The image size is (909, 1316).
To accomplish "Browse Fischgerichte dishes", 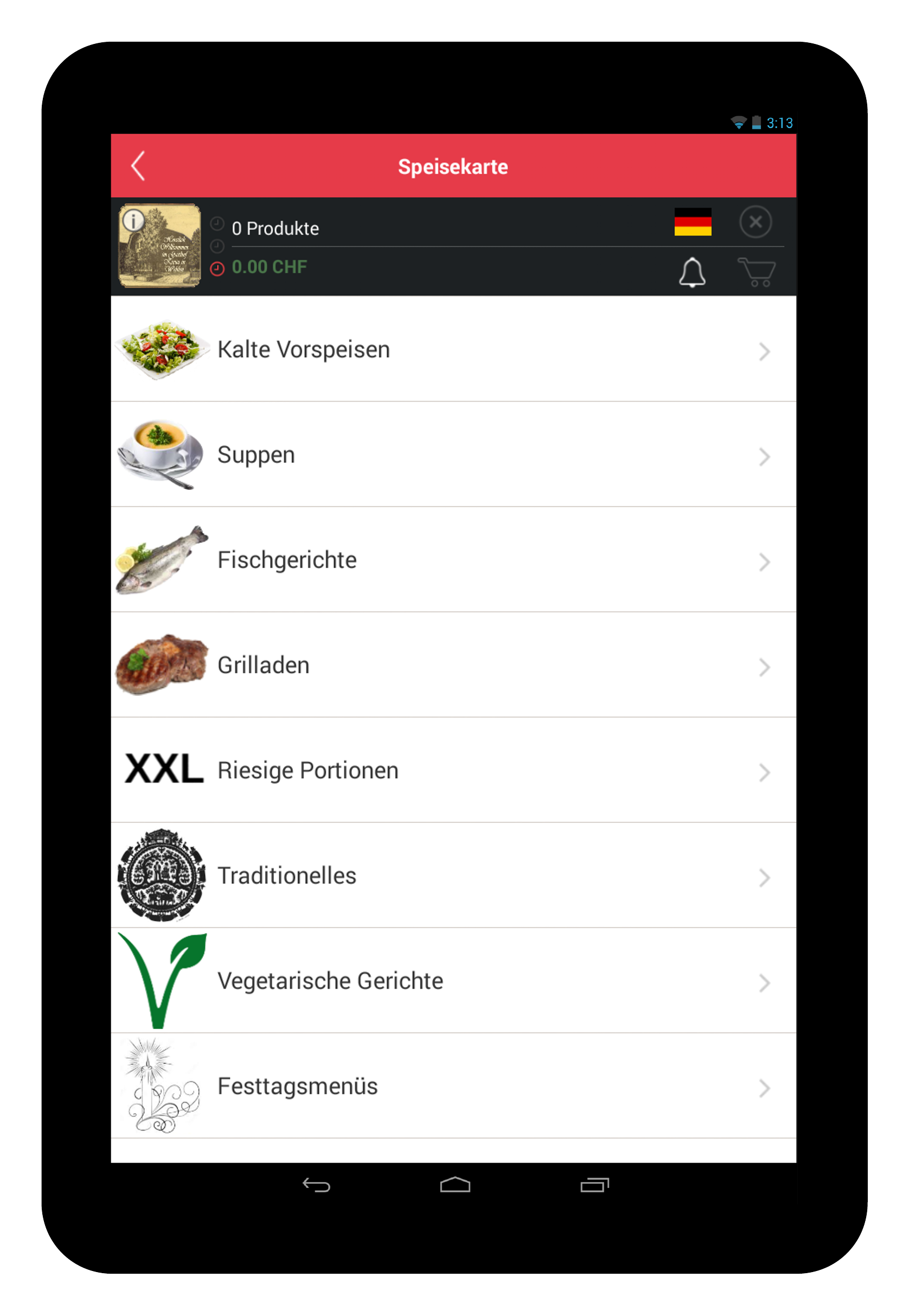I will (x=453, y=560).
